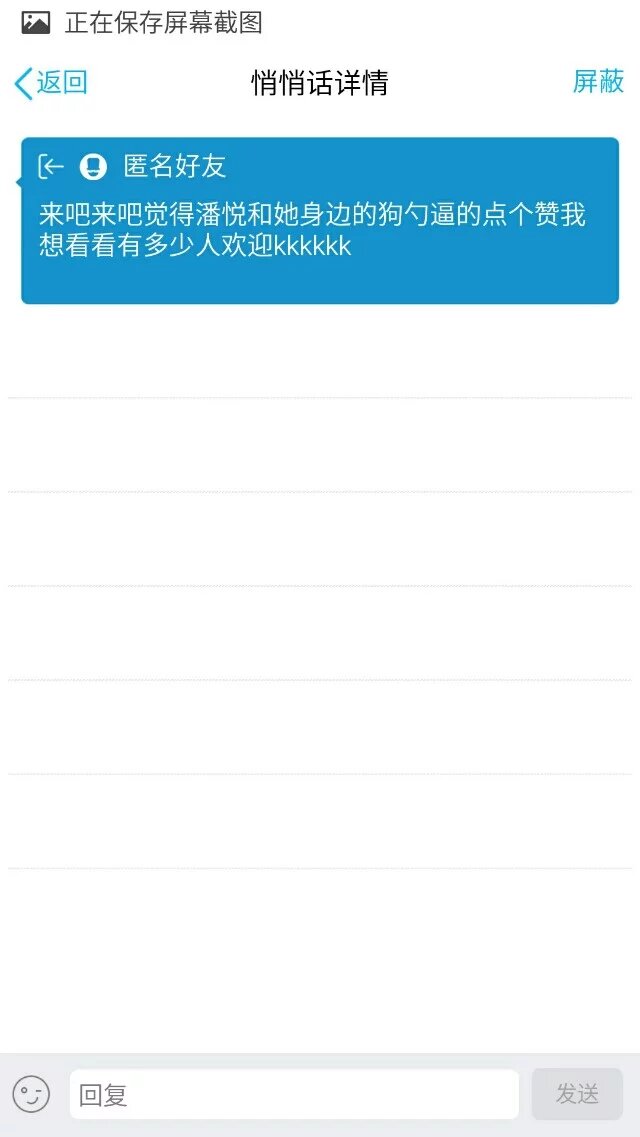This screenshot has width=640, height=1137.
Task: Go back with the 返回 button
Action: (51, 83)
